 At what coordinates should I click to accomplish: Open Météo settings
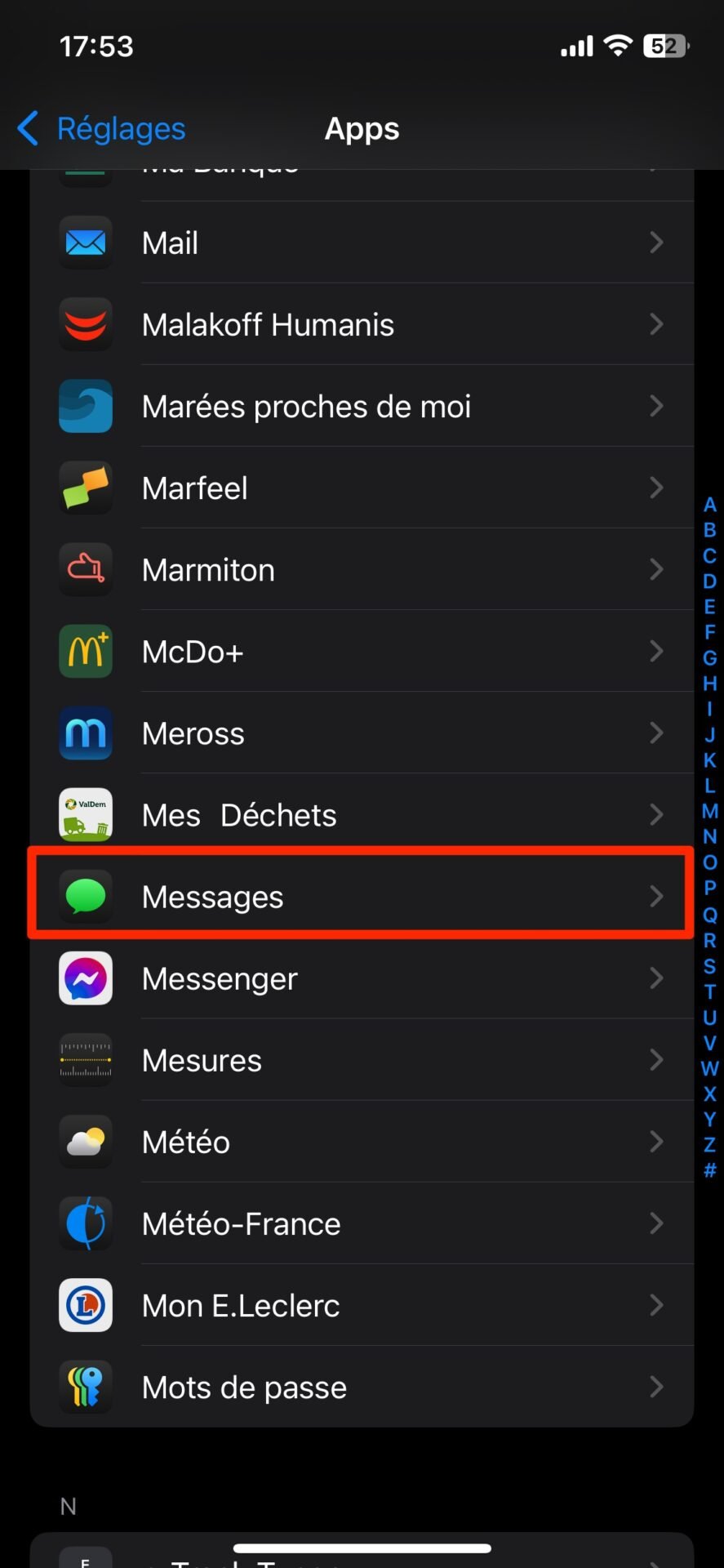point(362,1141)
